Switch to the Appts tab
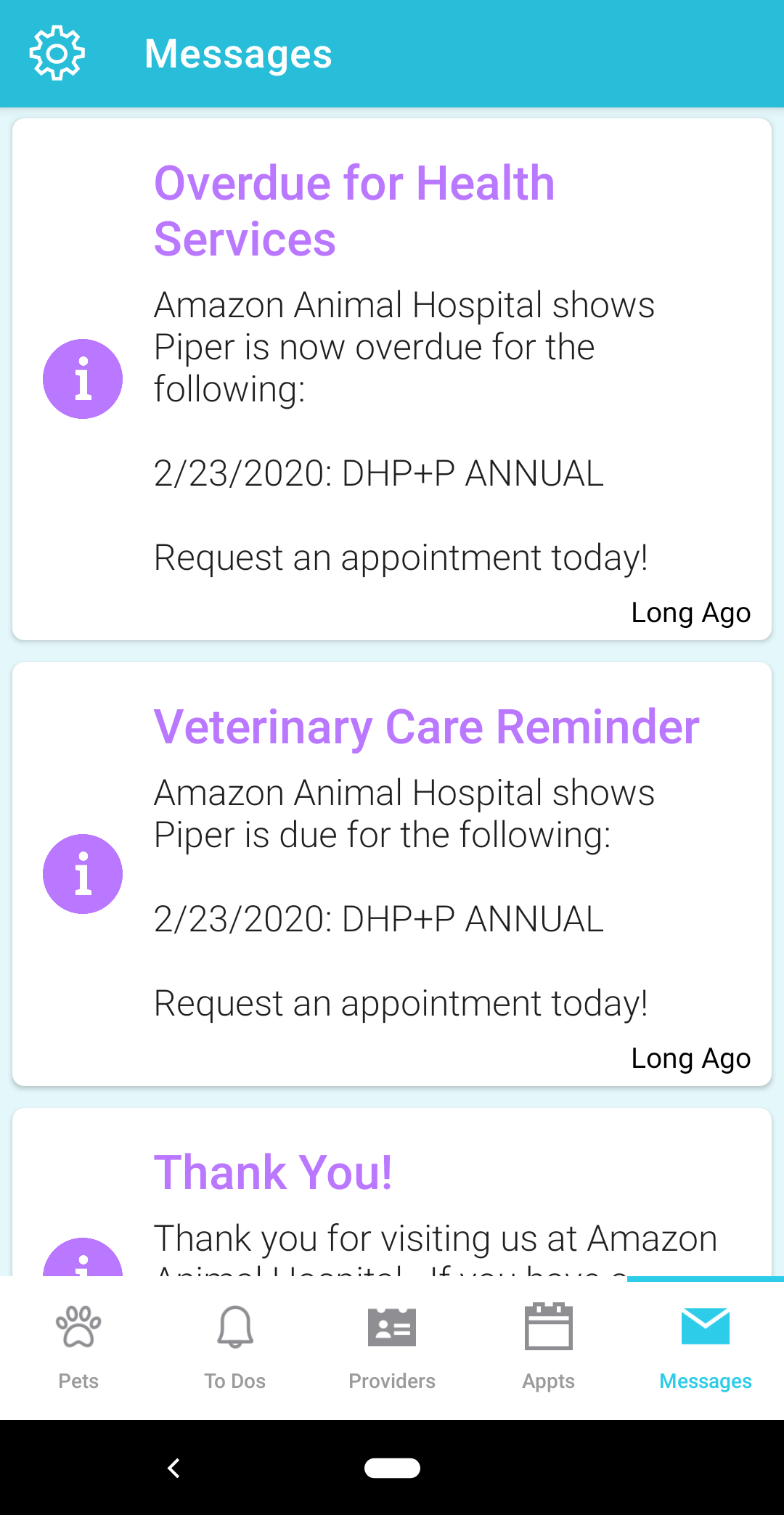This screenshot has width=784, height=1515. tap(549, 1347)
